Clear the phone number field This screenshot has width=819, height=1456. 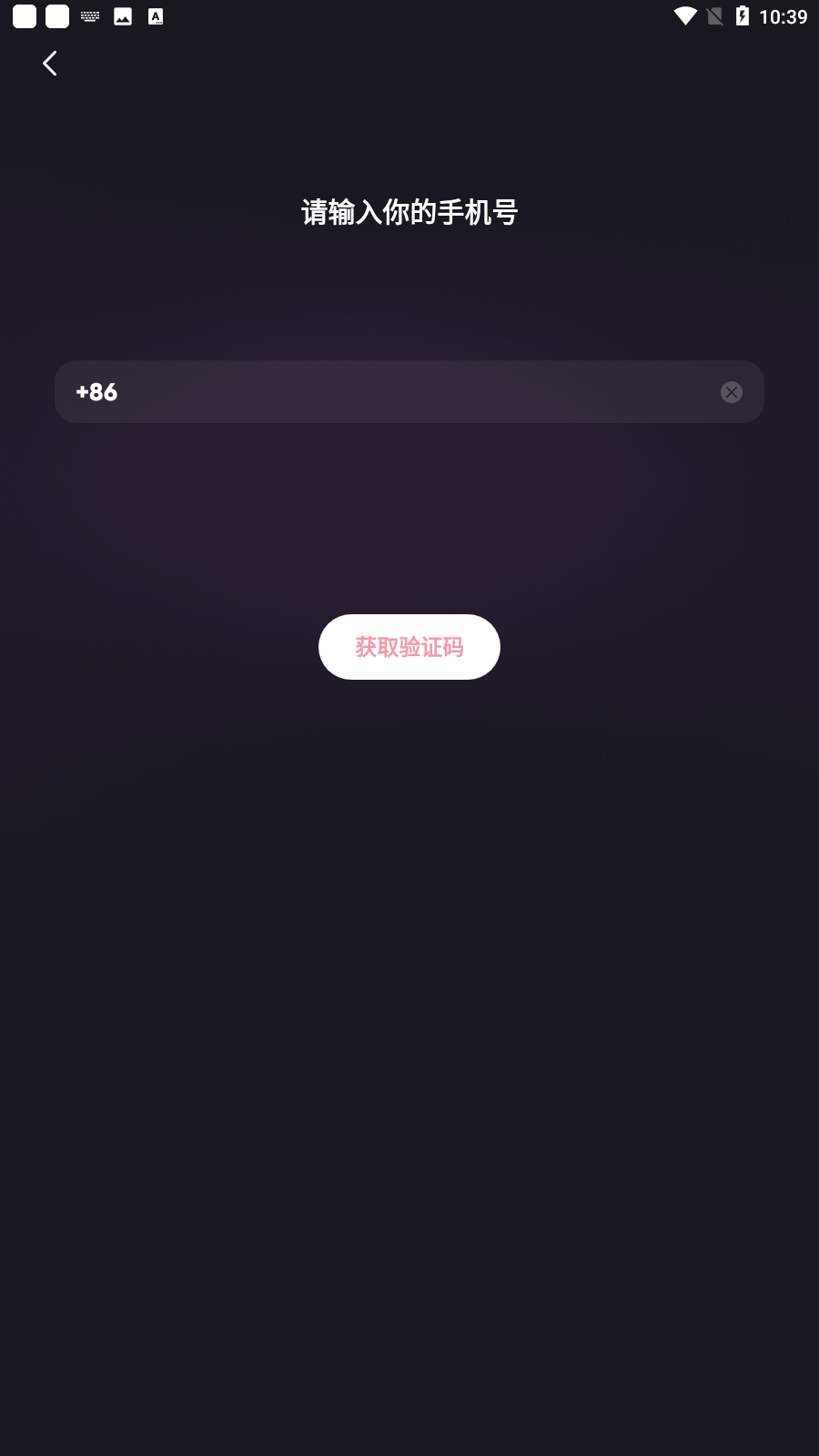click(x=732, y=392)
